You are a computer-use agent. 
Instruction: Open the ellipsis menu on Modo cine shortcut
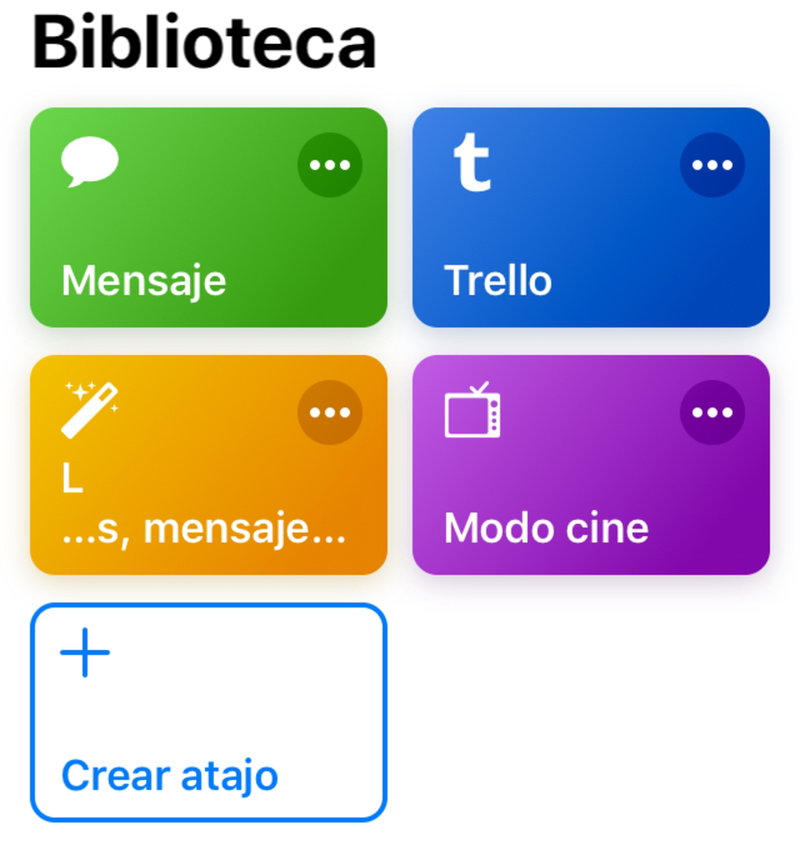coord(714,410)
